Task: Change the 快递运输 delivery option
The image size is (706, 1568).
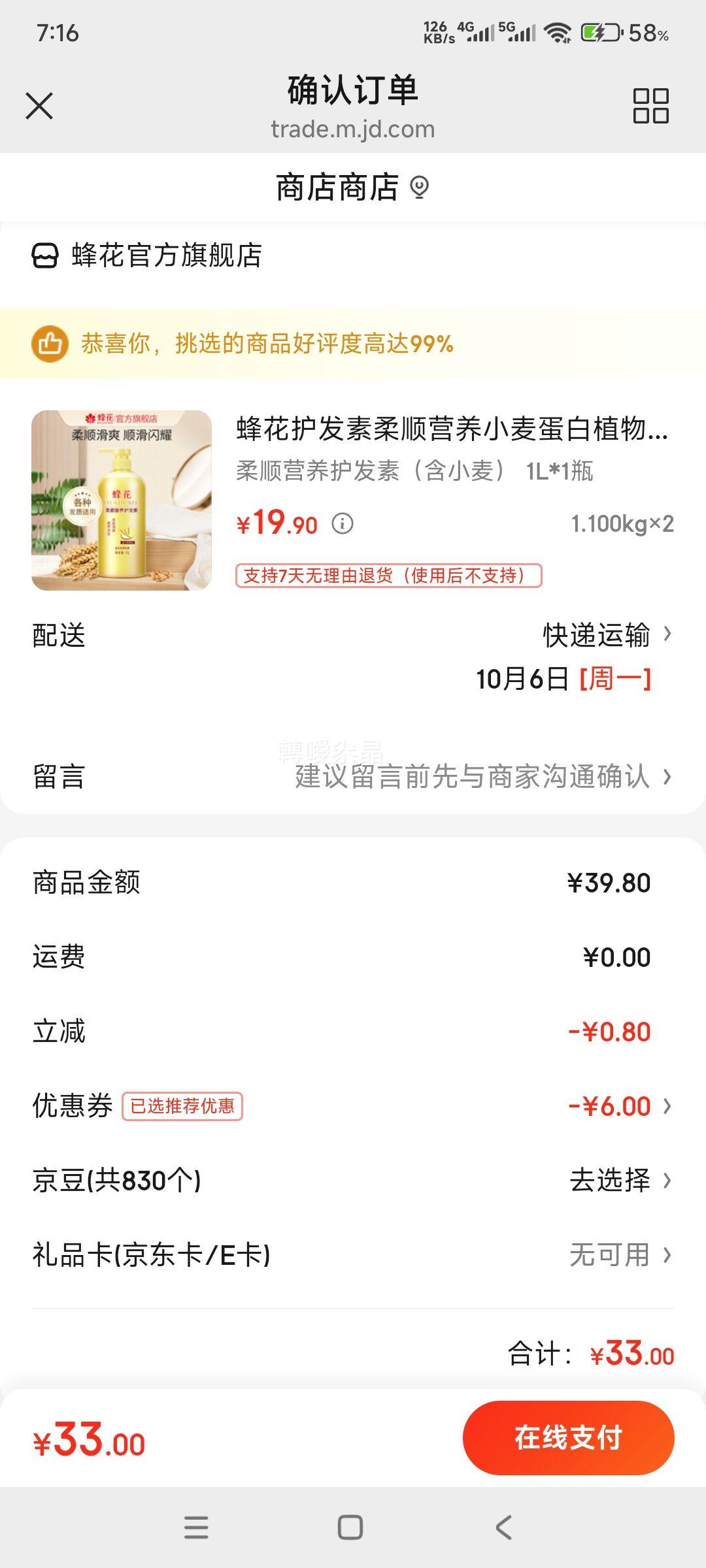Action: coord(607,635)
